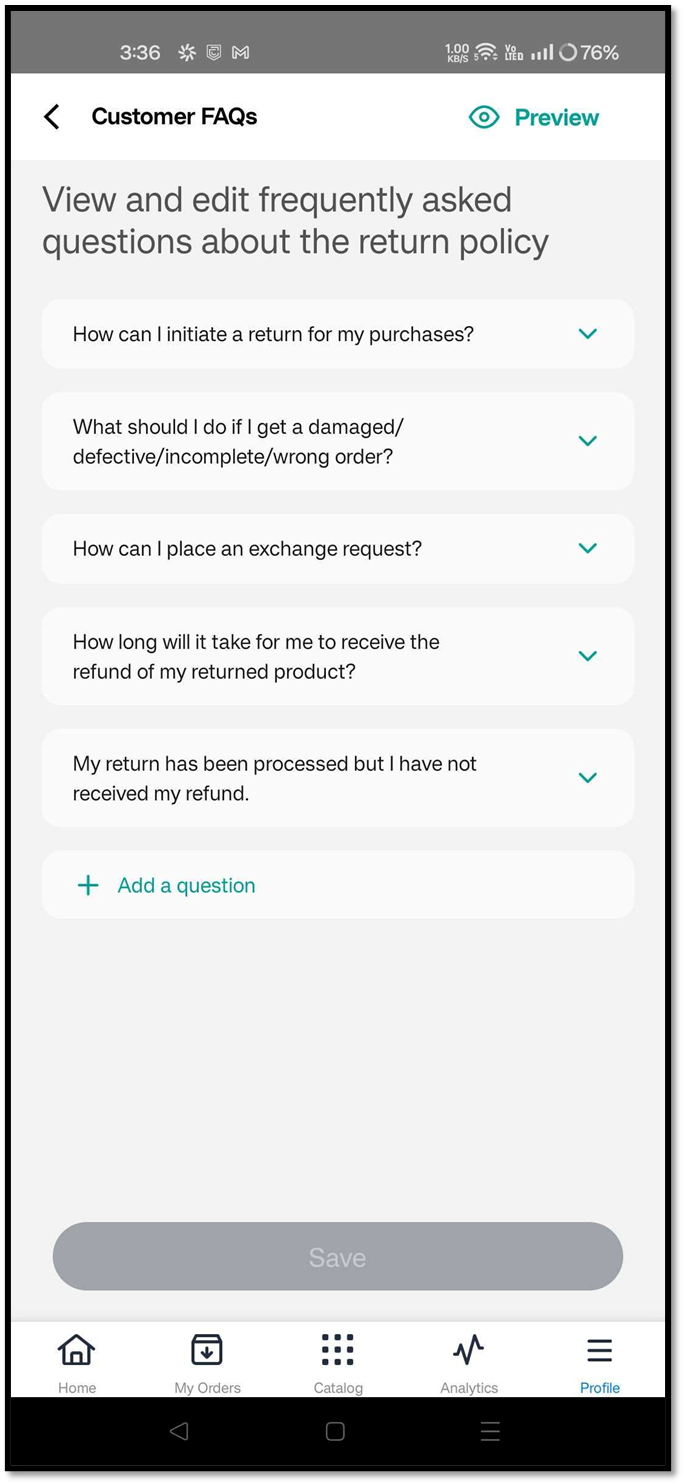Tap the system home button
The image size is (684, 1484).
[x=336, y=1431]
